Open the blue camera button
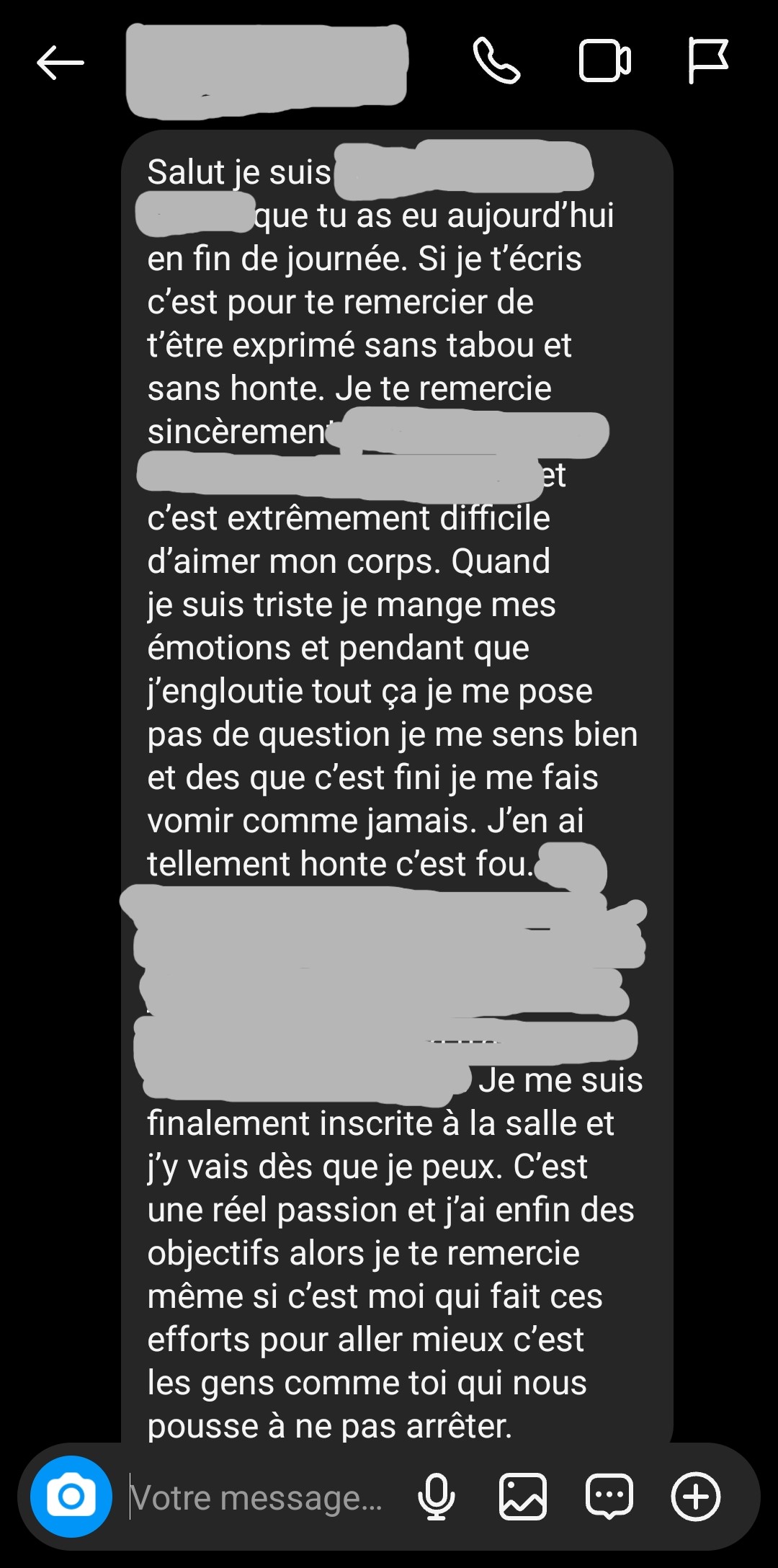This screenshot has width=778, height=1568. point(71,1497)
